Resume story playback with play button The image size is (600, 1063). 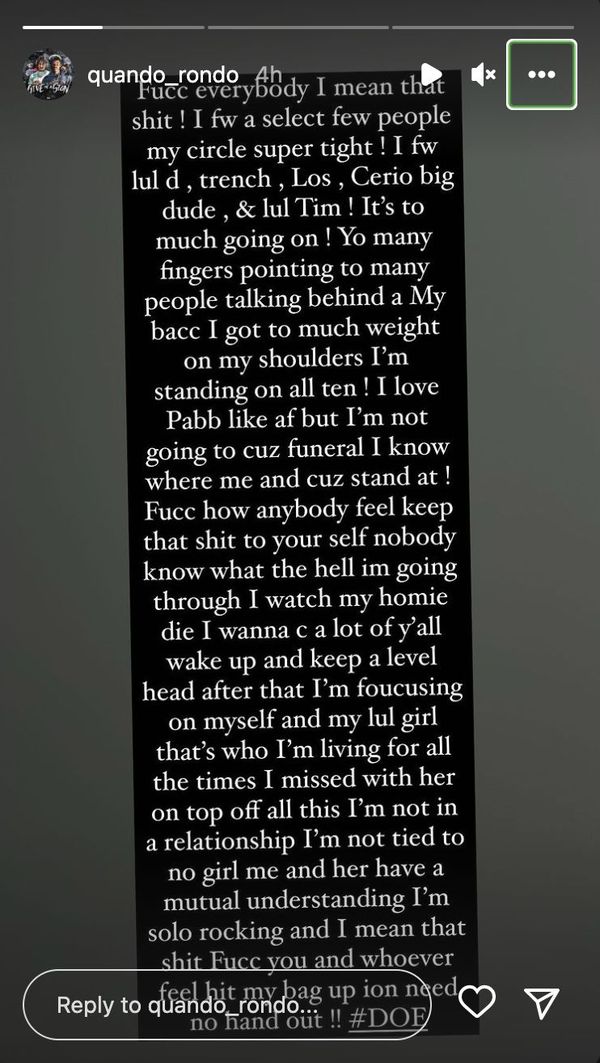431,75
